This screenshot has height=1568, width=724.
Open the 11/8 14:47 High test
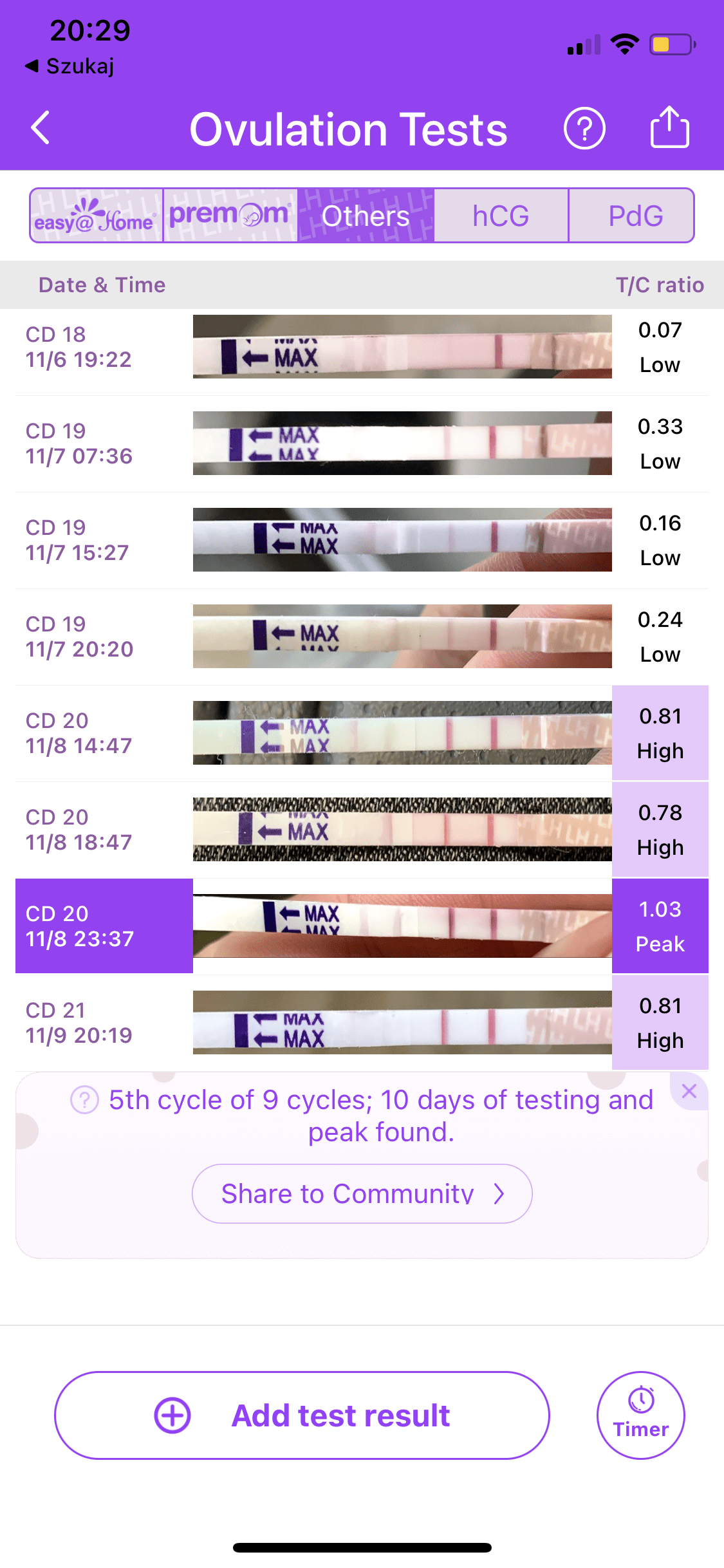pyautogui.click(x=360, y=733)
